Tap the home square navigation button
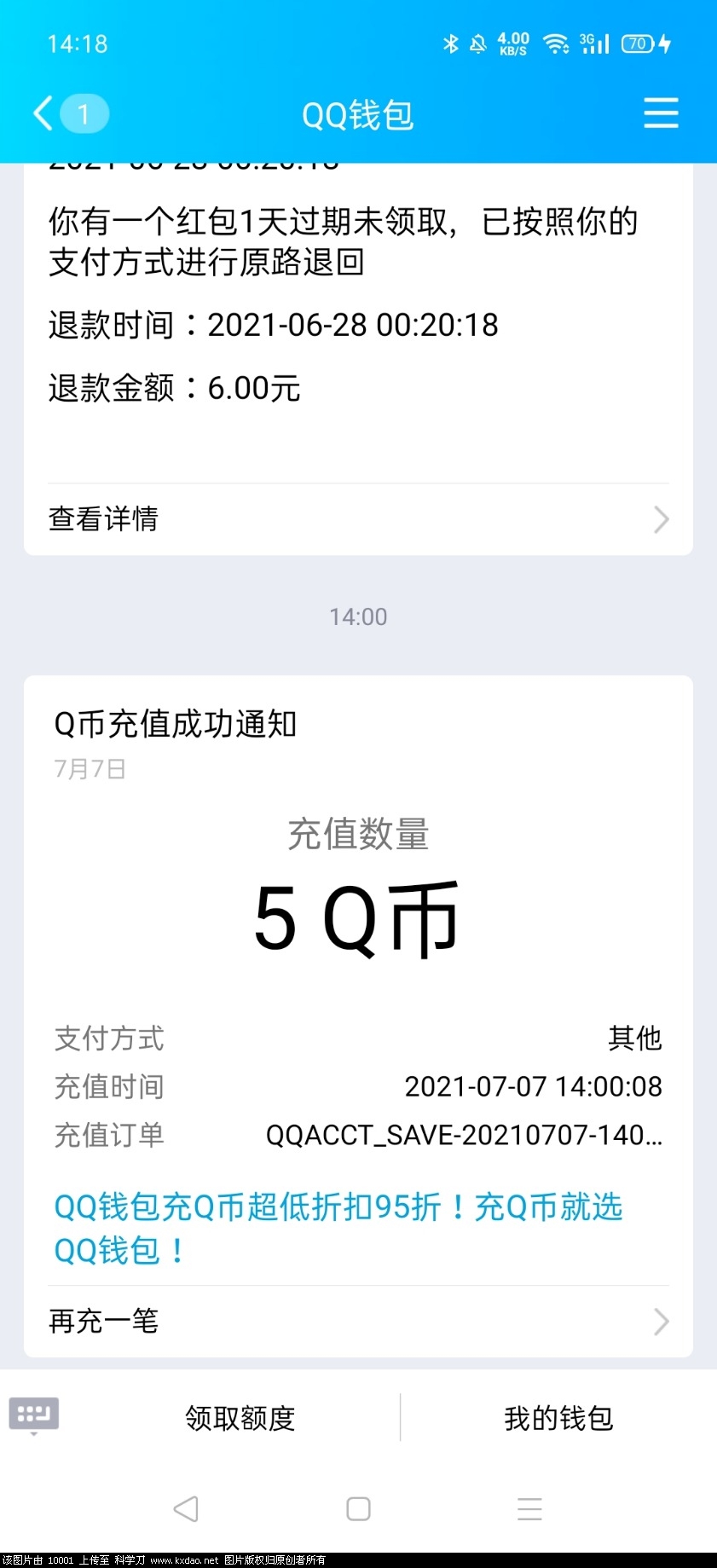Screen dimensions: 717x1568 click(x=358, y=1508)
